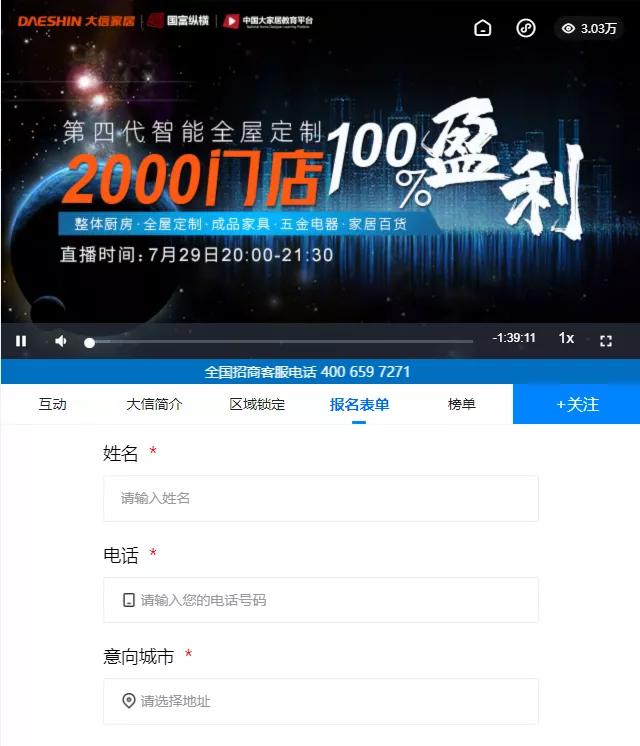640x746 pixels.
Task: Call the hotline 400 659 7271 banner
Action: coord(308,372)
